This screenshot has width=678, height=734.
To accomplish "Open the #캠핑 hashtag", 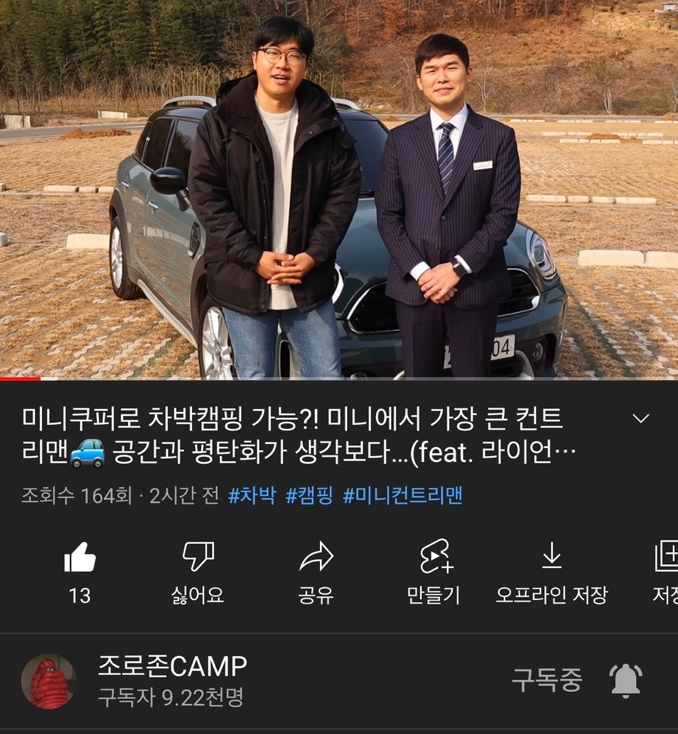I will click(309, 495).
